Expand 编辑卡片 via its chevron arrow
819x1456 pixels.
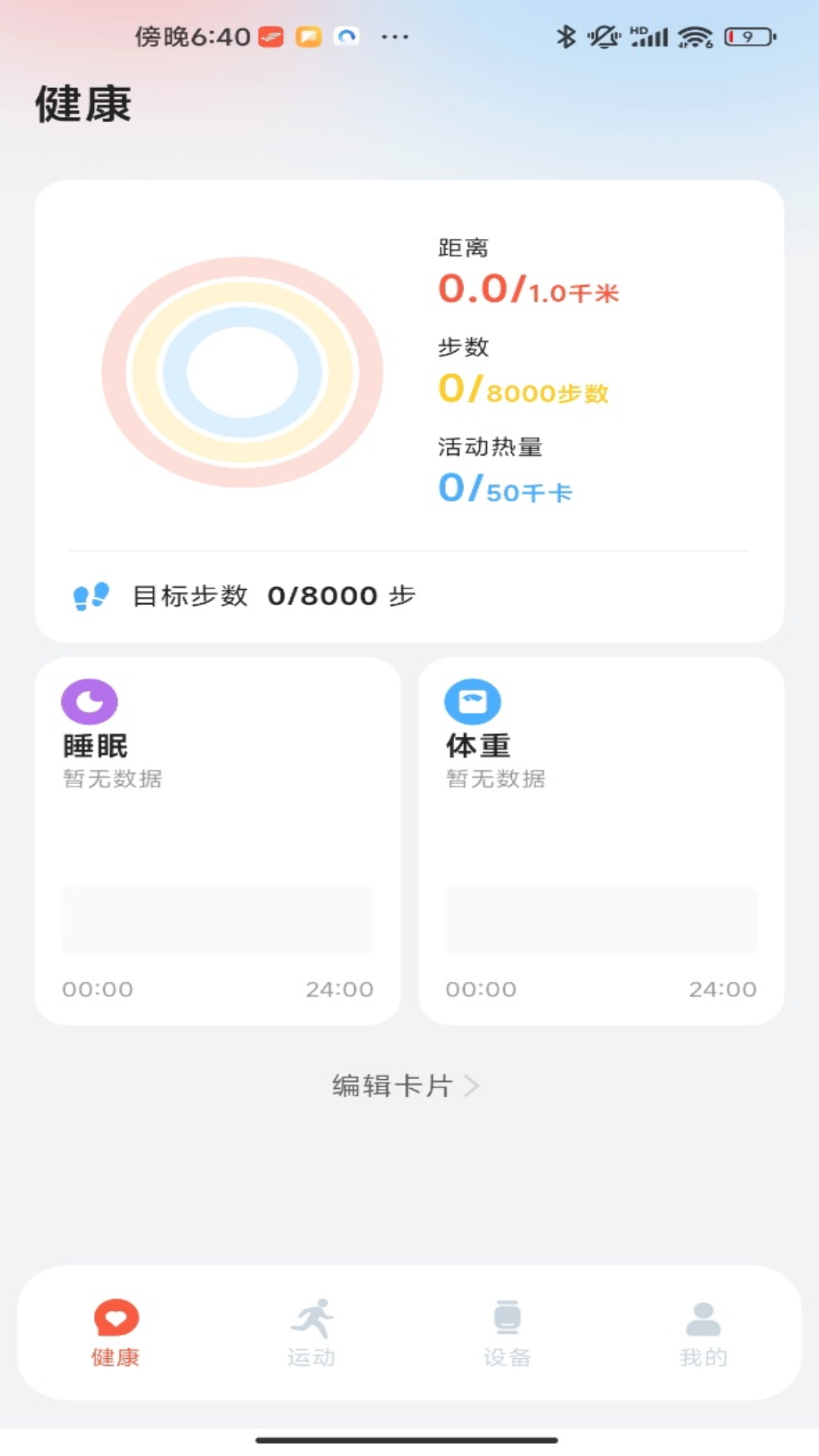[475, 1086]
